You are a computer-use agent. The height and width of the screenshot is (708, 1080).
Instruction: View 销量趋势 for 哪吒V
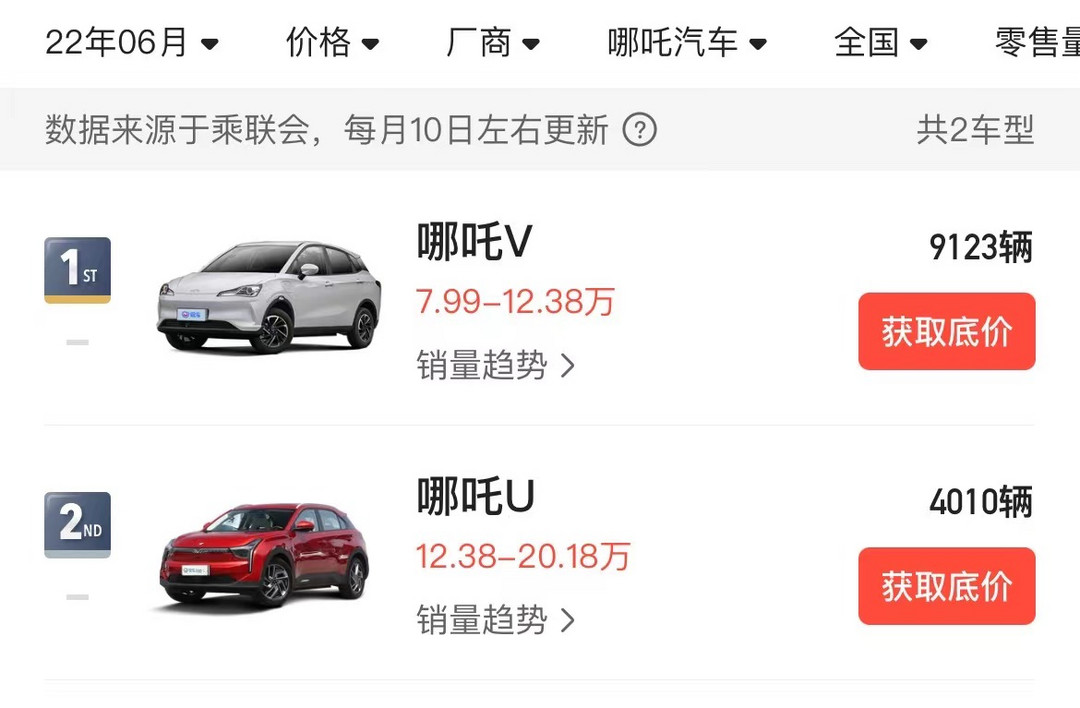coord(495,365)
